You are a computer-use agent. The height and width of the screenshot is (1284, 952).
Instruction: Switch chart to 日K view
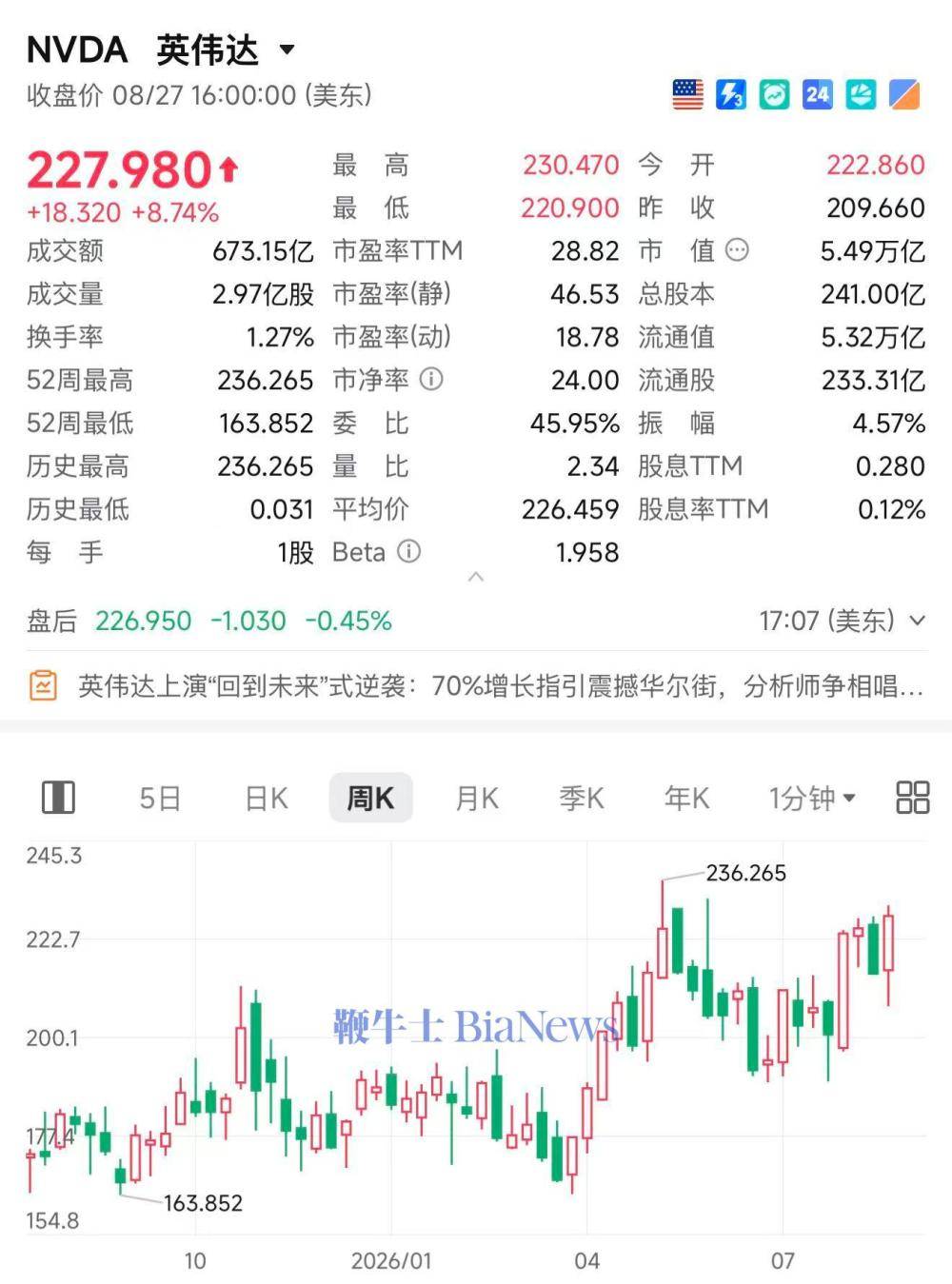267,798
